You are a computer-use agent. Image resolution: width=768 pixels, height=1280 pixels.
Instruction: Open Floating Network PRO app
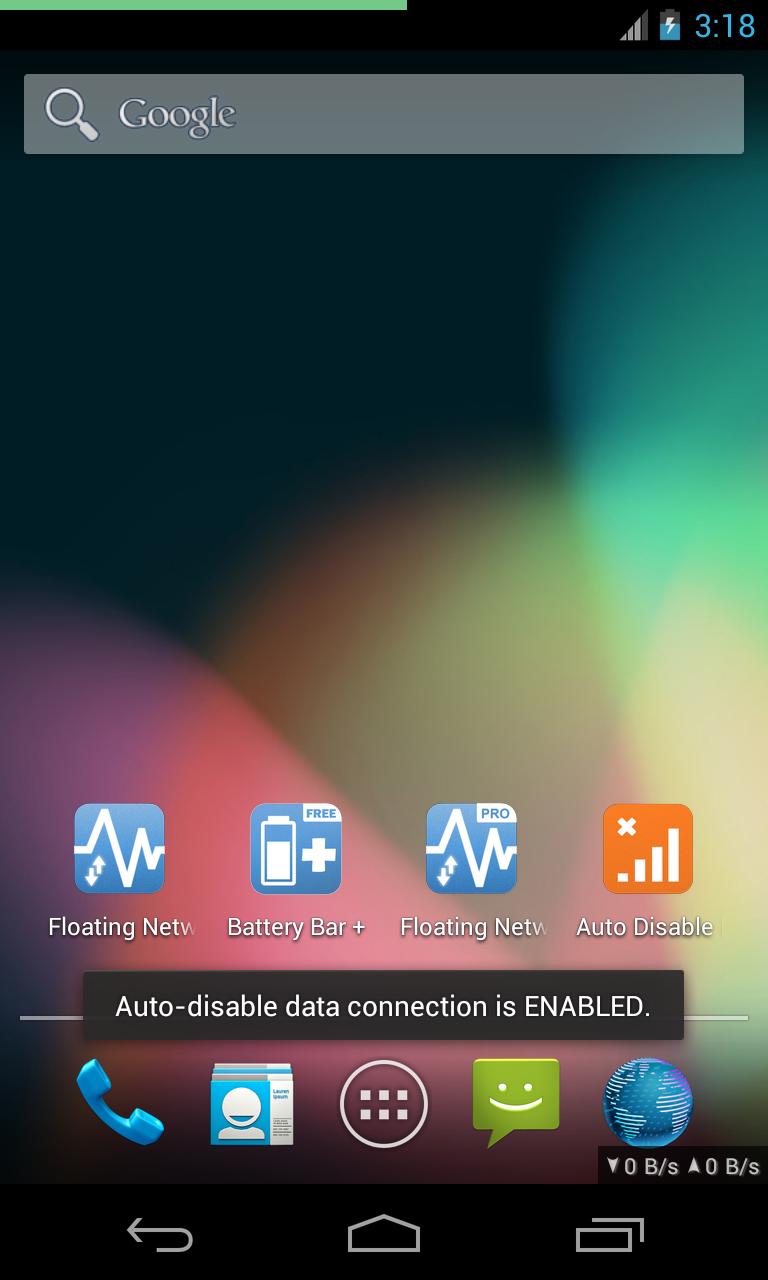pos(472,848)
